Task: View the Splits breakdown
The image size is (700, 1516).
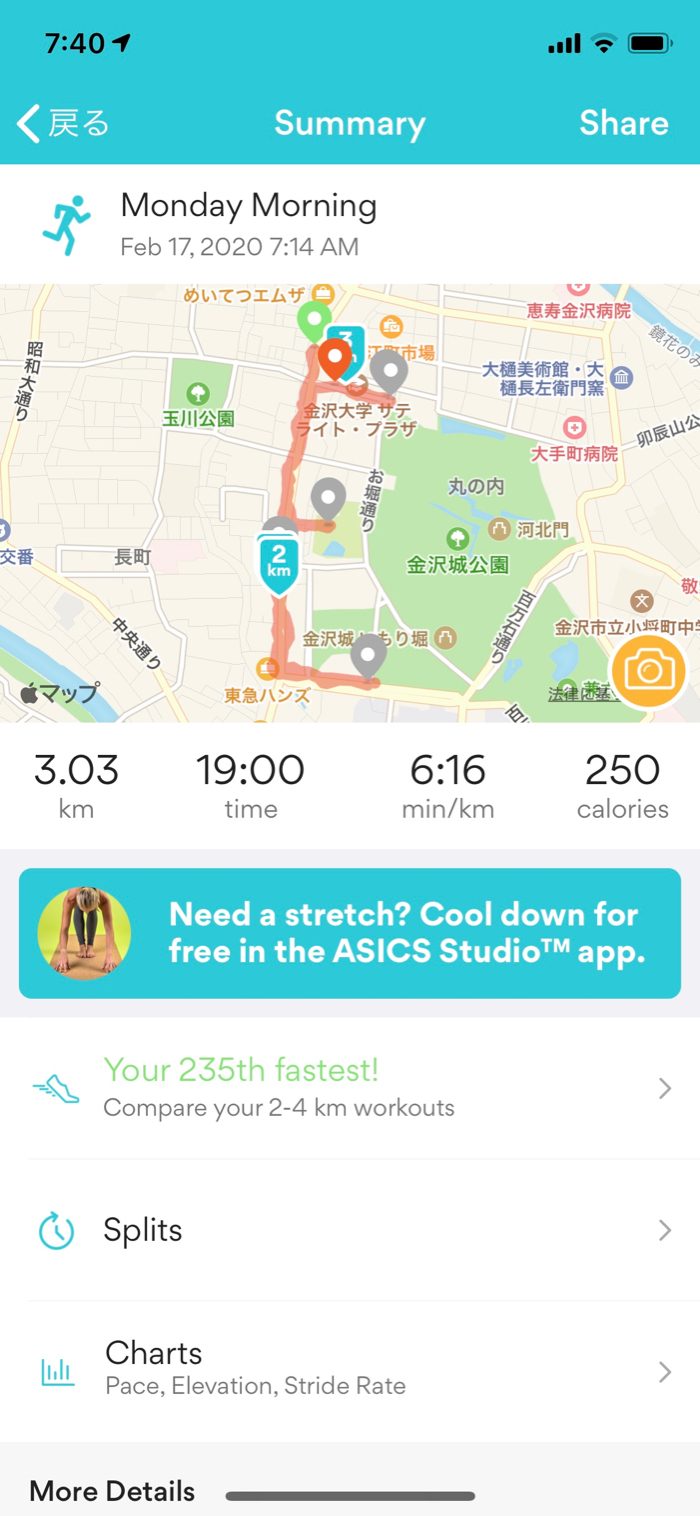Action: (x=350, y=1230)
